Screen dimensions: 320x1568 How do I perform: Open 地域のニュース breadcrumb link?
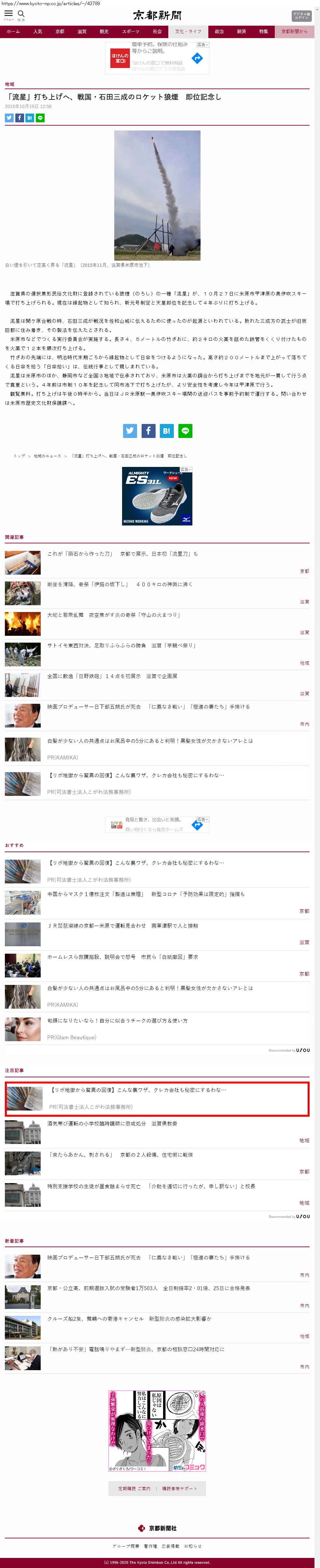click(47, 455)
